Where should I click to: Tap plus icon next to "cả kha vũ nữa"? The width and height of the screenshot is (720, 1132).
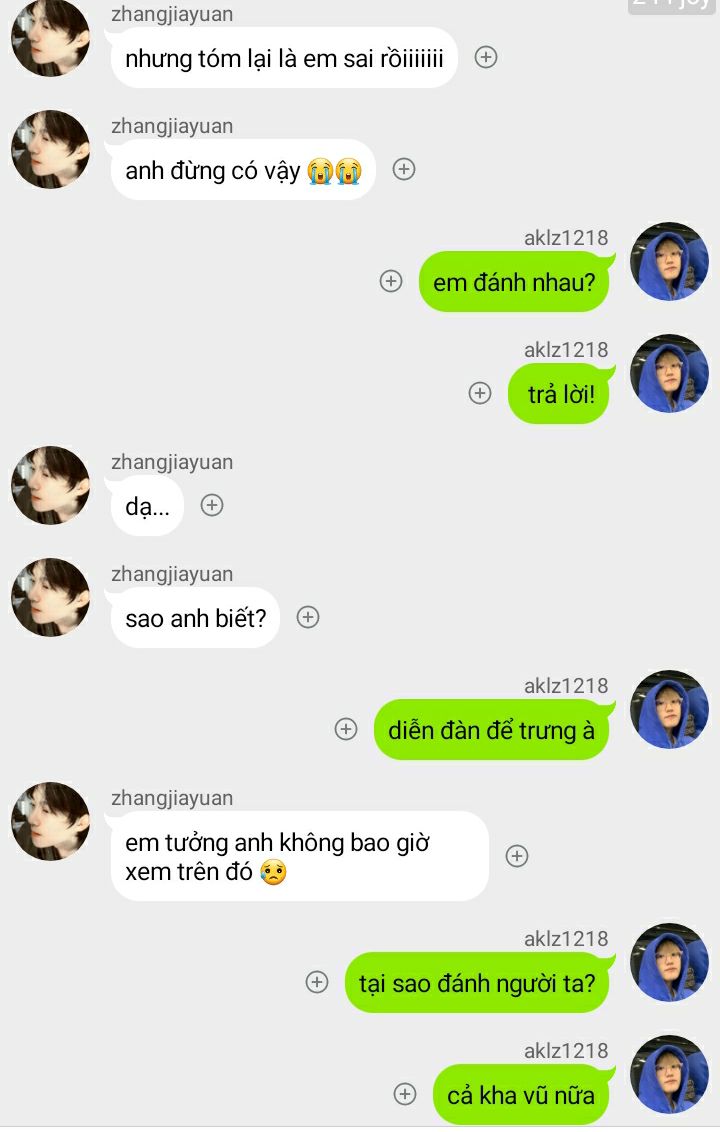(x=405, y=1094)
